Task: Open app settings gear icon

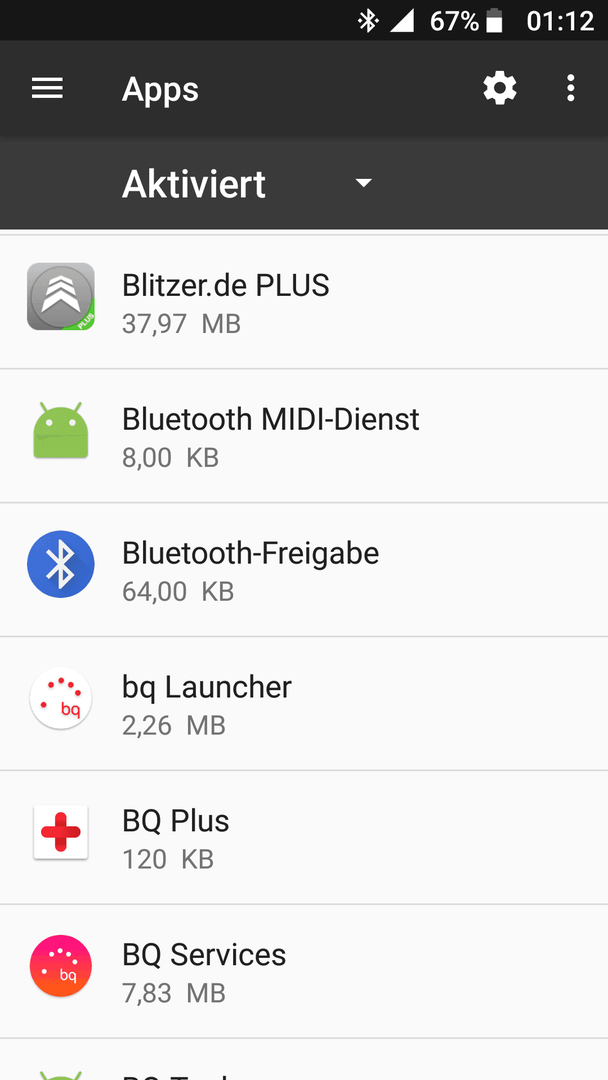Action: coord(500,88)
